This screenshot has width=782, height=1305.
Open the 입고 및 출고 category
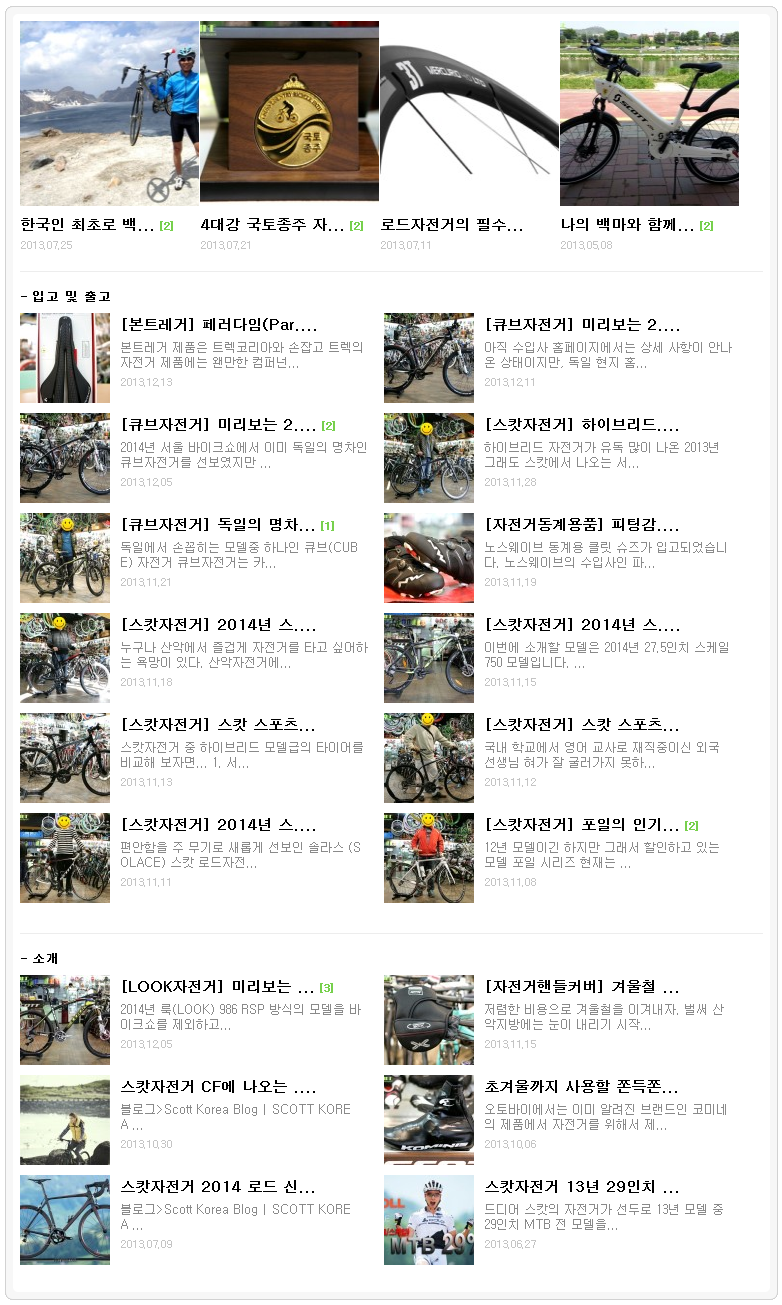[x=70, y=296]
